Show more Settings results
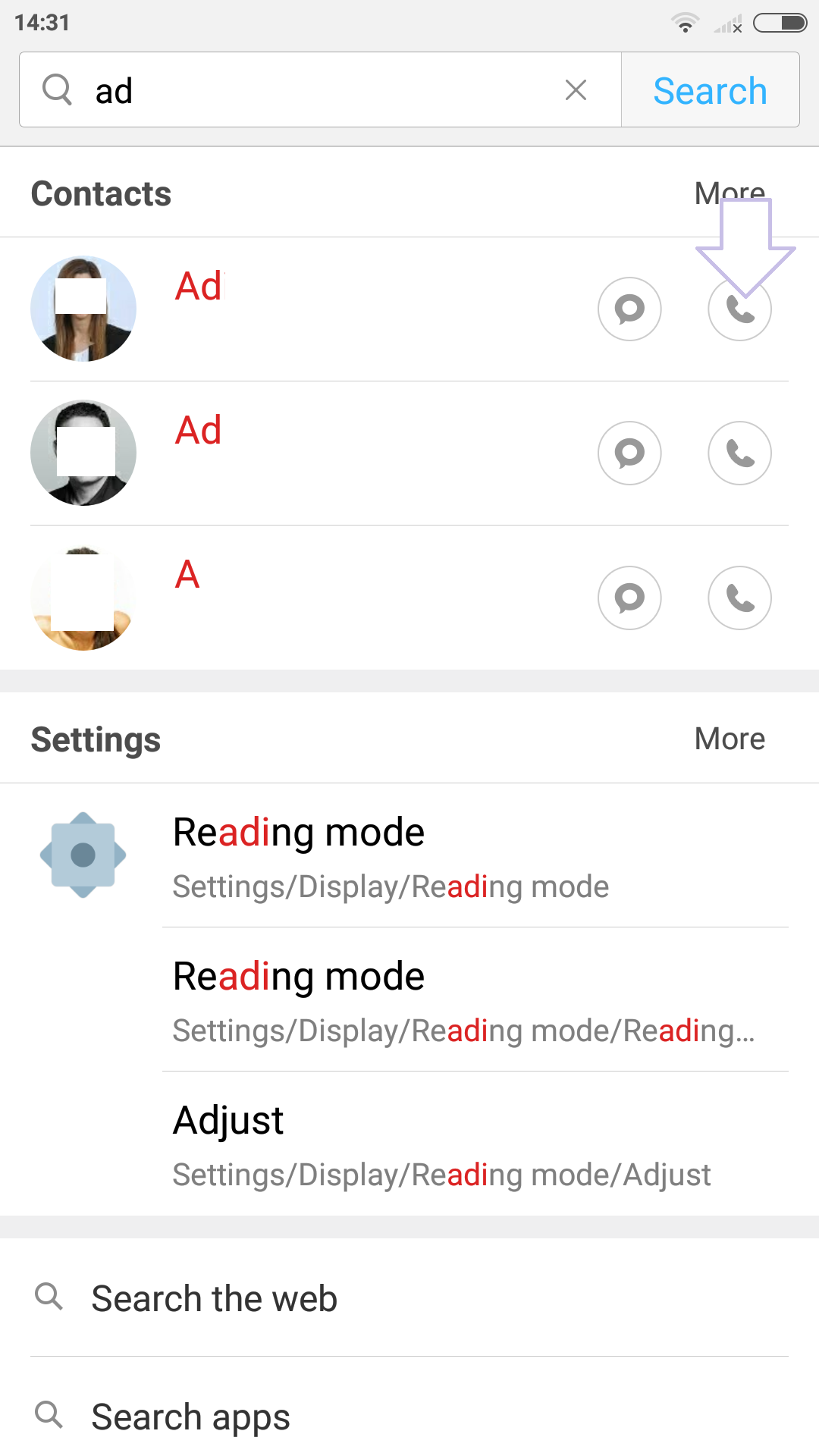 pos(730,739)
